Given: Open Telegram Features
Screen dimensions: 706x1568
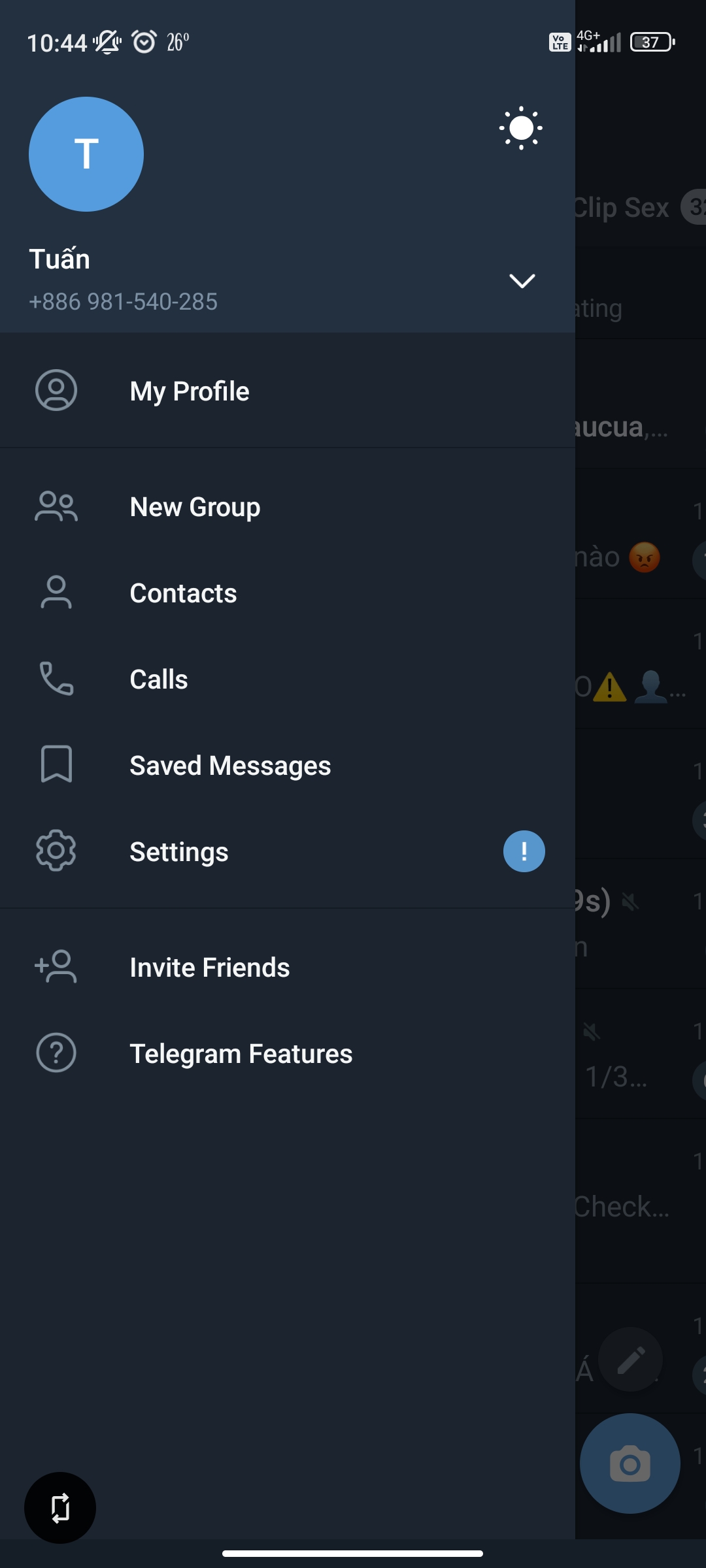Looking at the screenshot, I should coord(288,1054).
